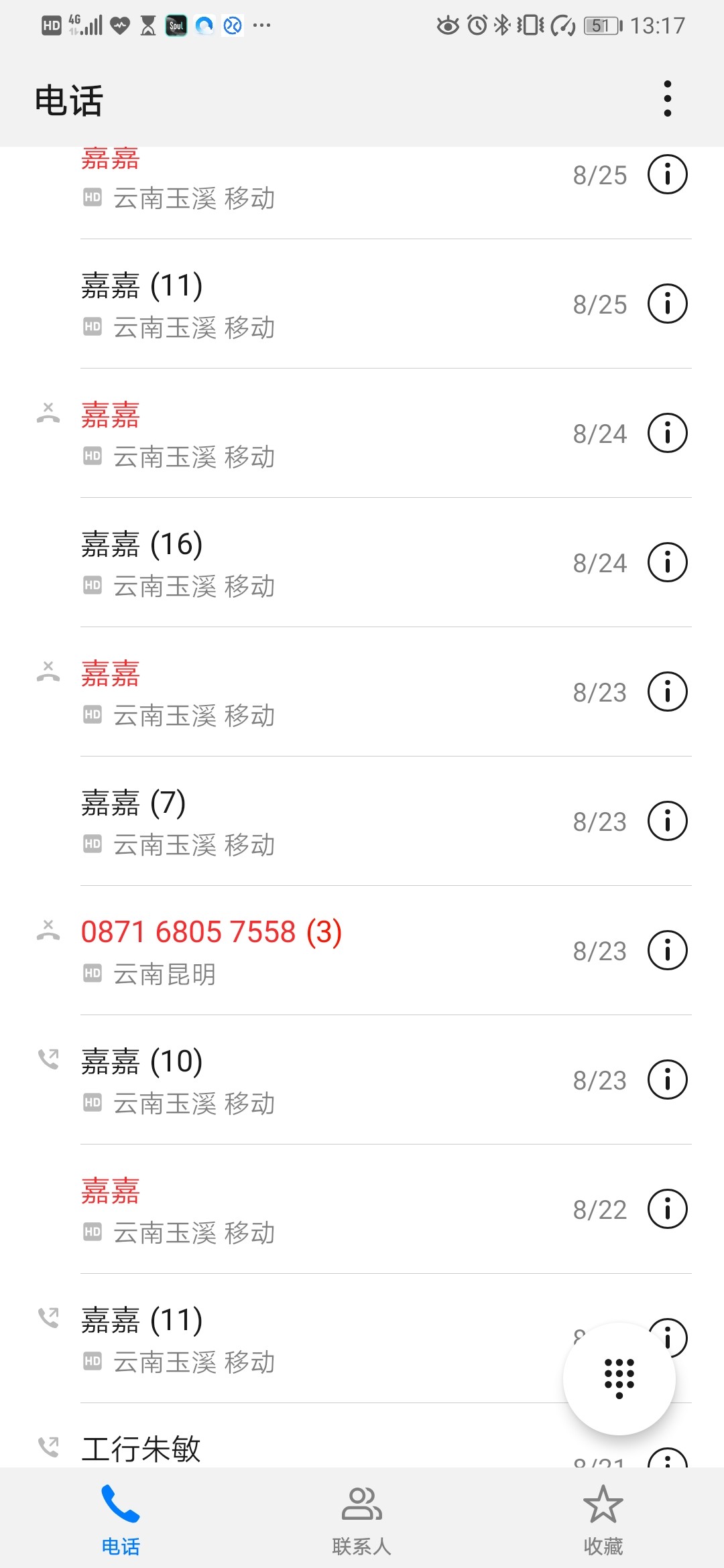This screenshot has width=724, height=1568.
Task: Open info for 嘉嘉 (10) entry
Action: (668, 1080)
